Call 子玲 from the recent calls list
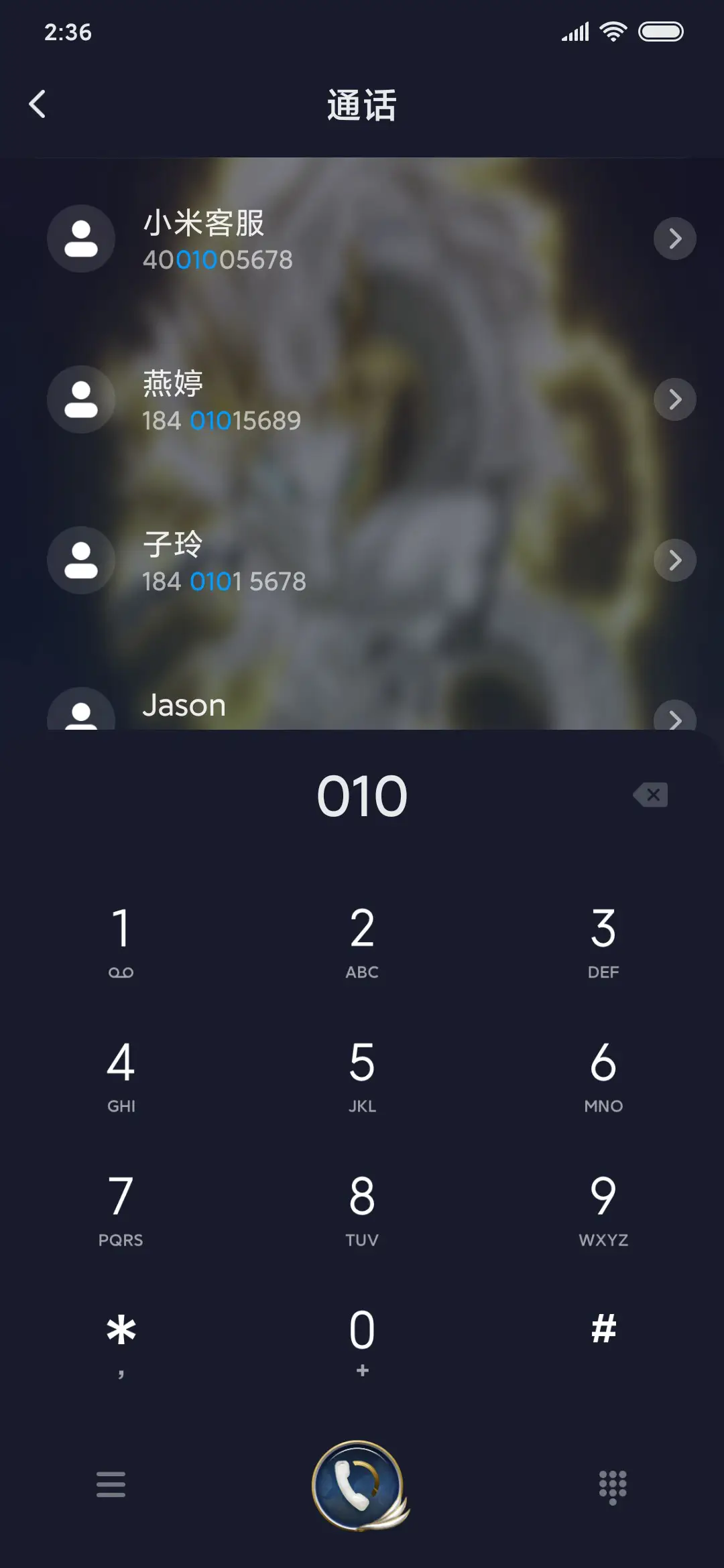 [302, 560]
